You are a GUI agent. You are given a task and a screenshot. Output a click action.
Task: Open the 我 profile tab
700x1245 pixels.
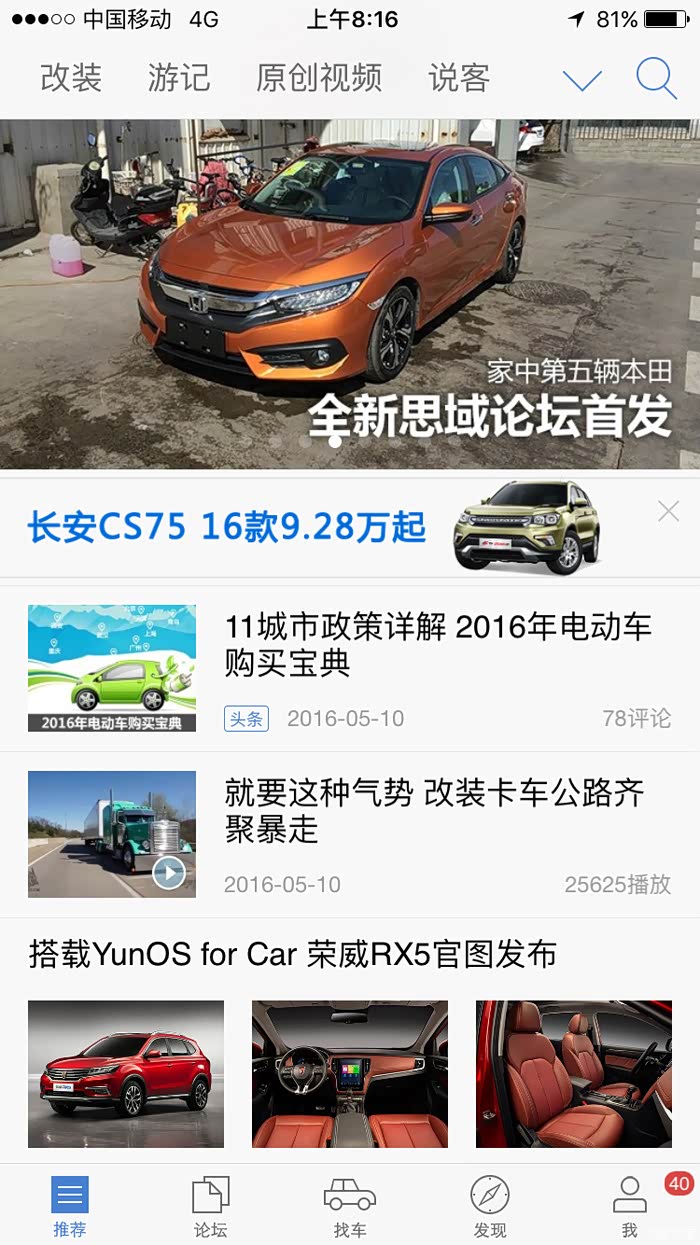[630, 1207]
